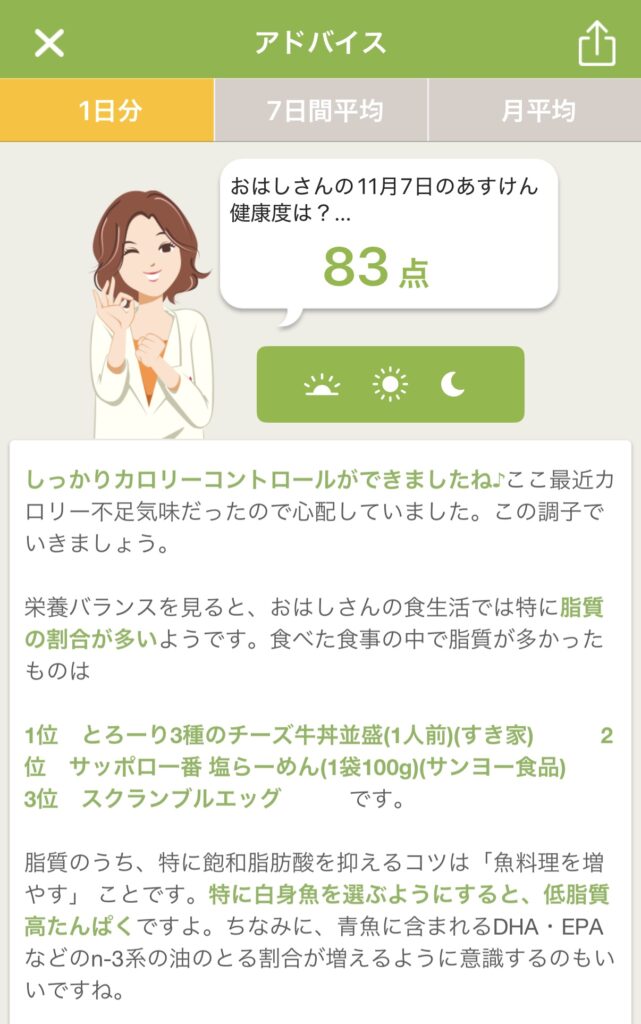Close the アドバイス screen
641x1024 pixels.
coord(49,42)
